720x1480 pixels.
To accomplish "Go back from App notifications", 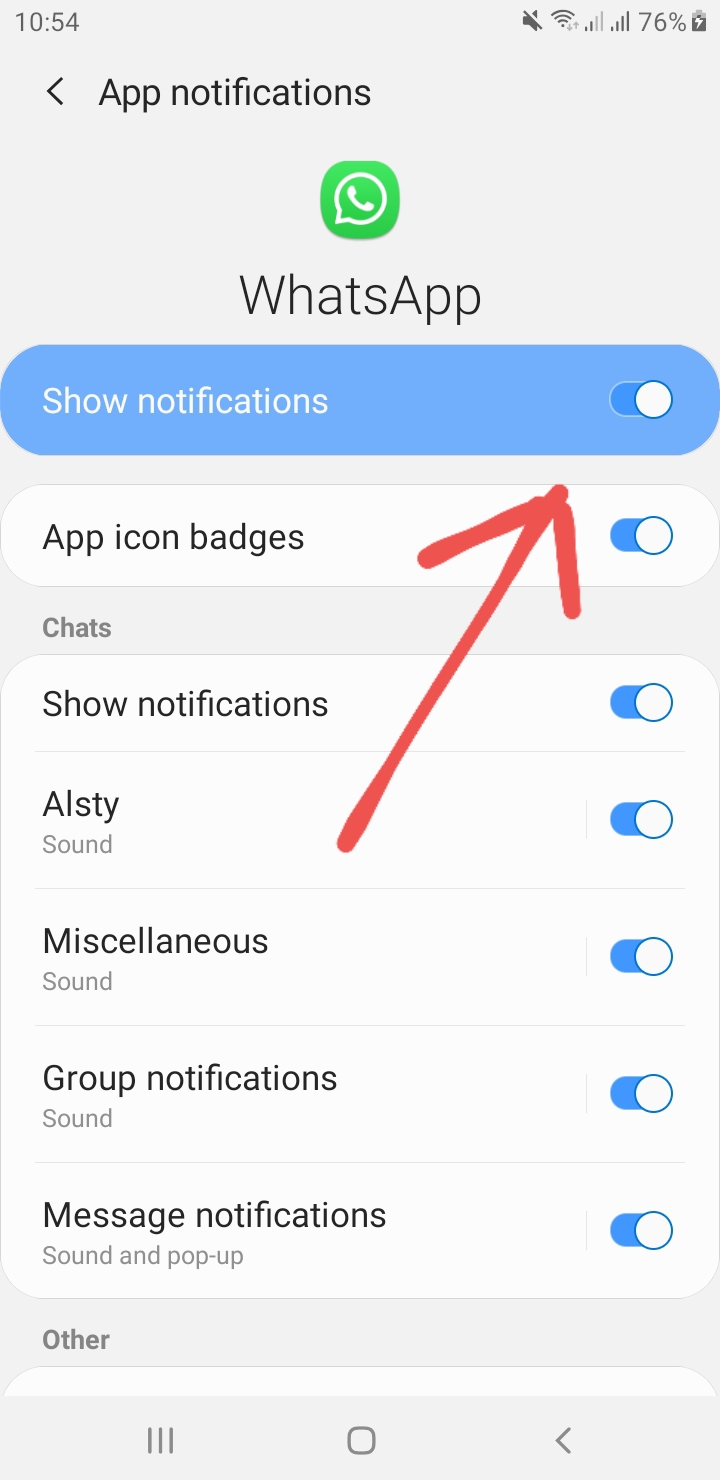I will click(56, 93).
